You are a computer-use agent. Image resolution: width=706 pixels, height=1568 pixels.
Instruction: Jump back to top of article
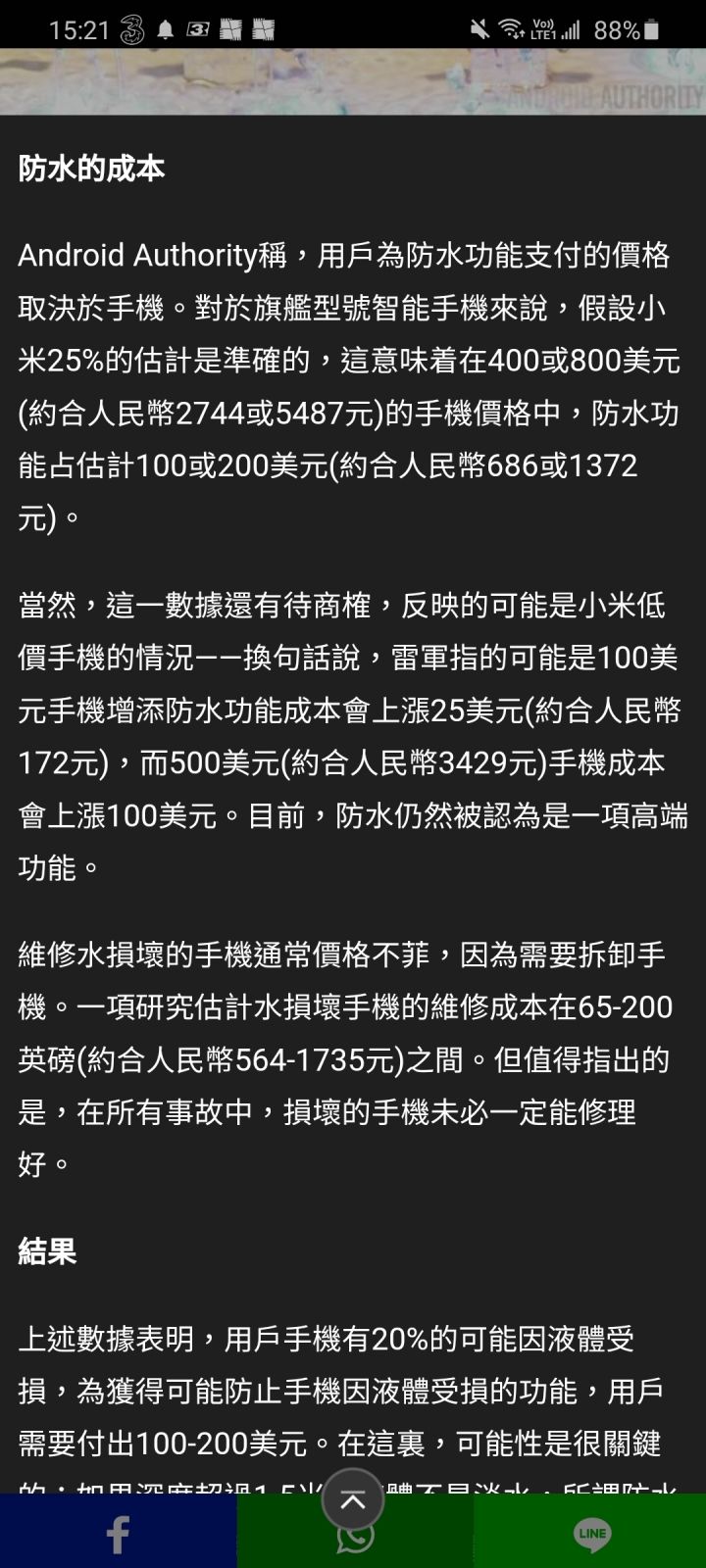point(353,1499)
